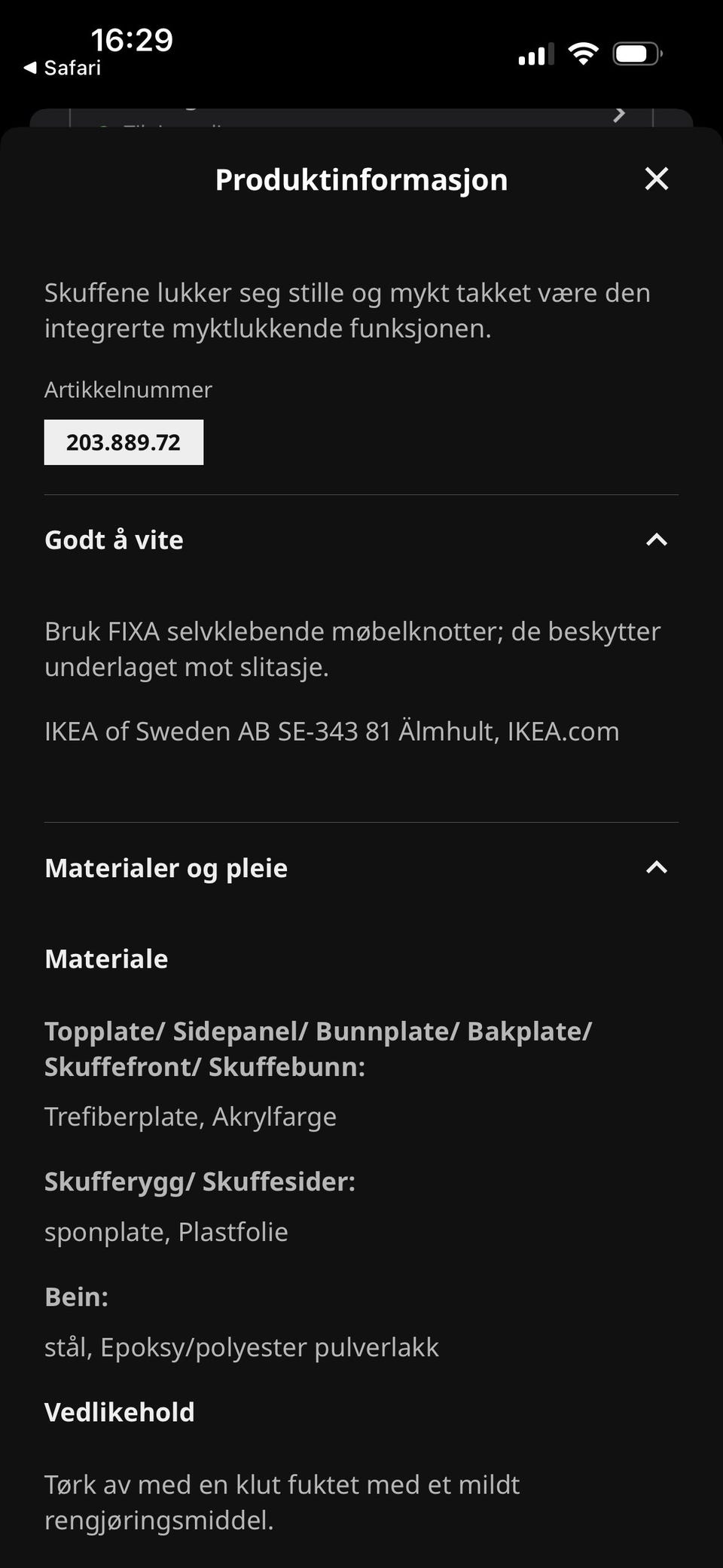Open IKEA.com from the address text

563,730
